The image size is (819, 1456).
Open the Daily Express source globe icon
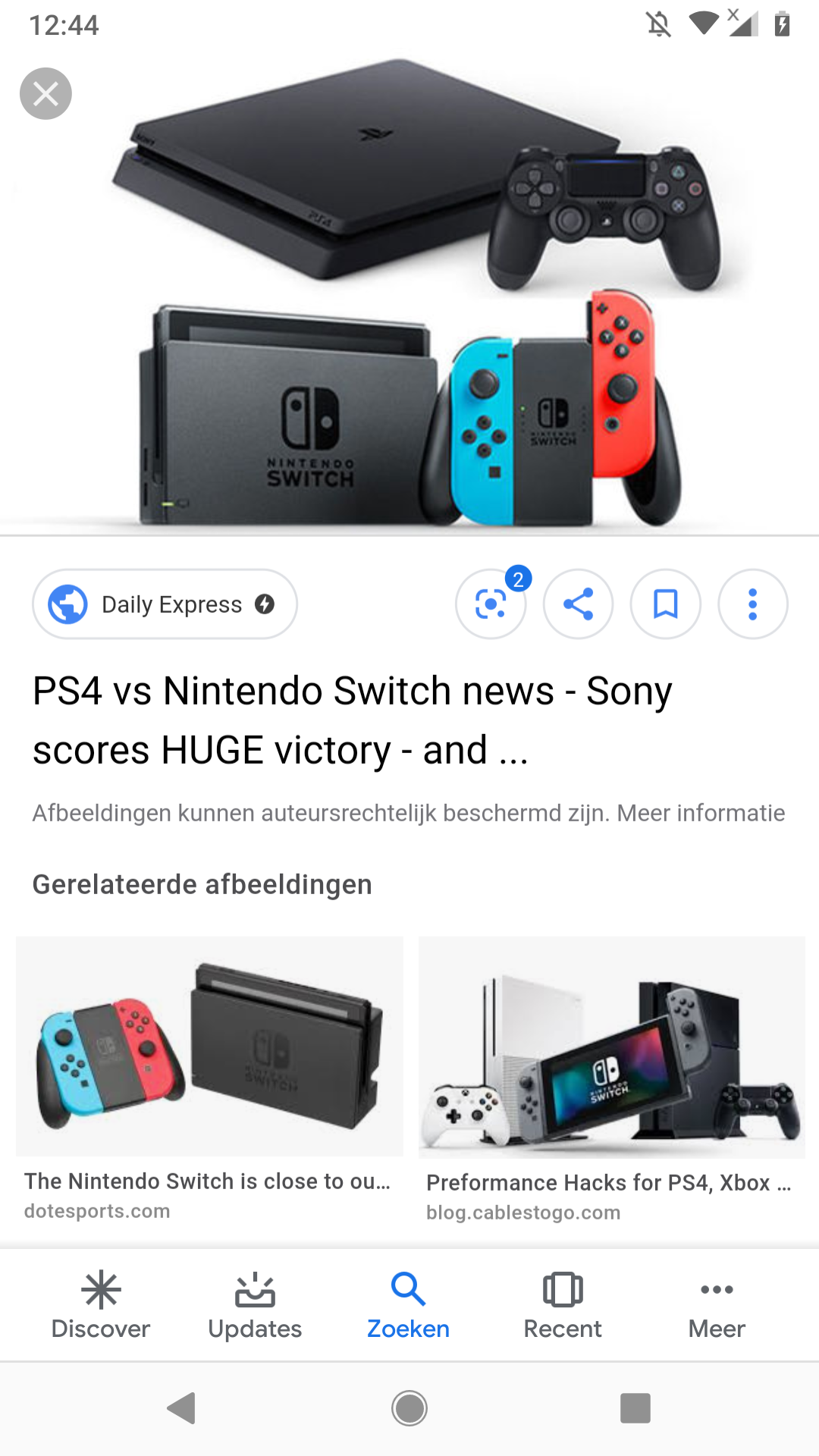67,604
